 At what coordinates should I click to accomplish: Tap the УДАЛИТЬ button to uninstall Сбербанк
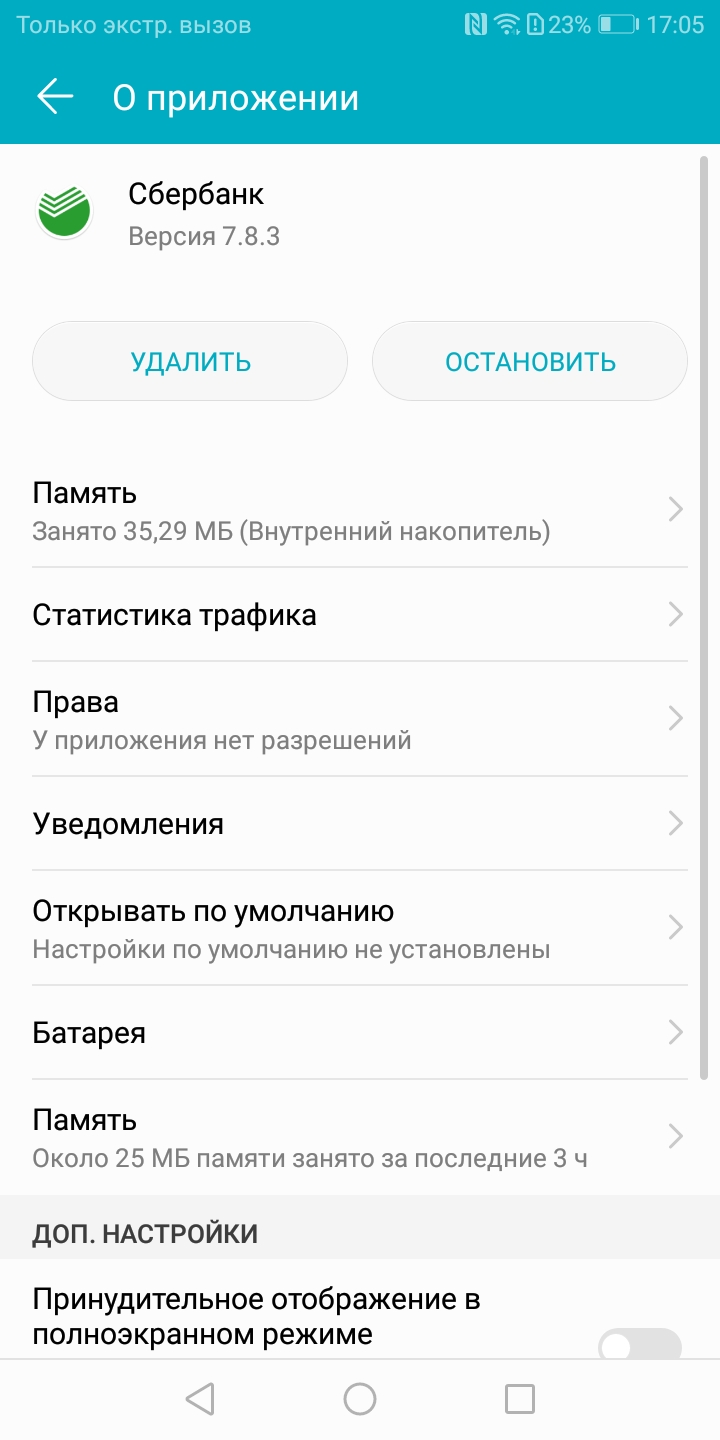[190, 361]
